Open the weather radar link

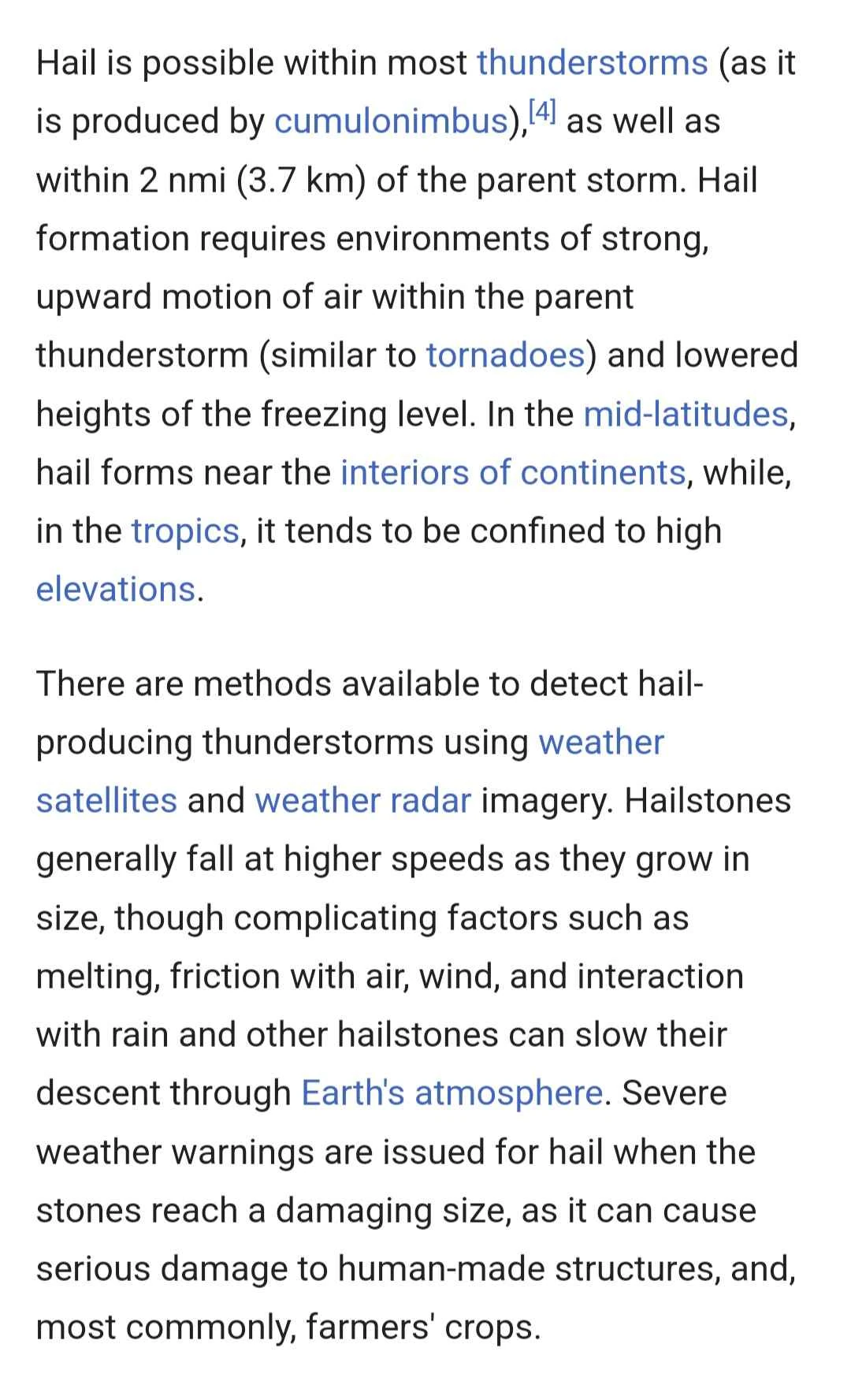362,800
